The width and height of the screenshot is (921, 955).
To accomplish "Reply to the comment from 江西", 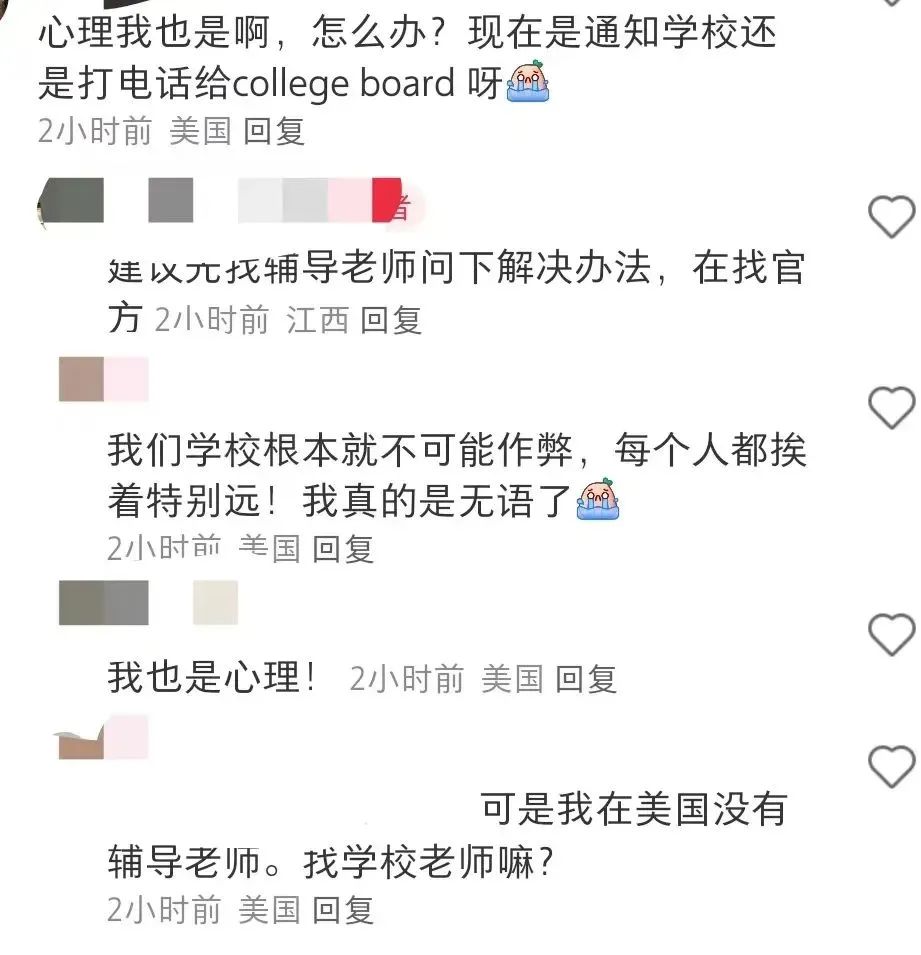I will (390, 320).
